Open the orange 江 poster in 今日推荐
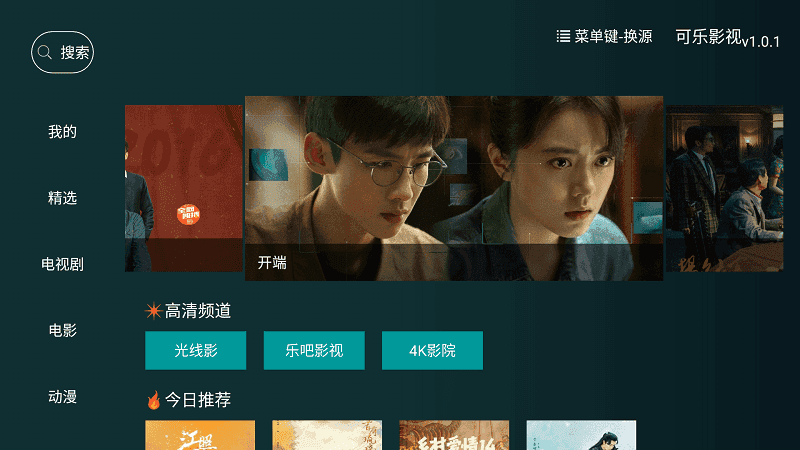 pyautogui.click(x=200, y=435)
